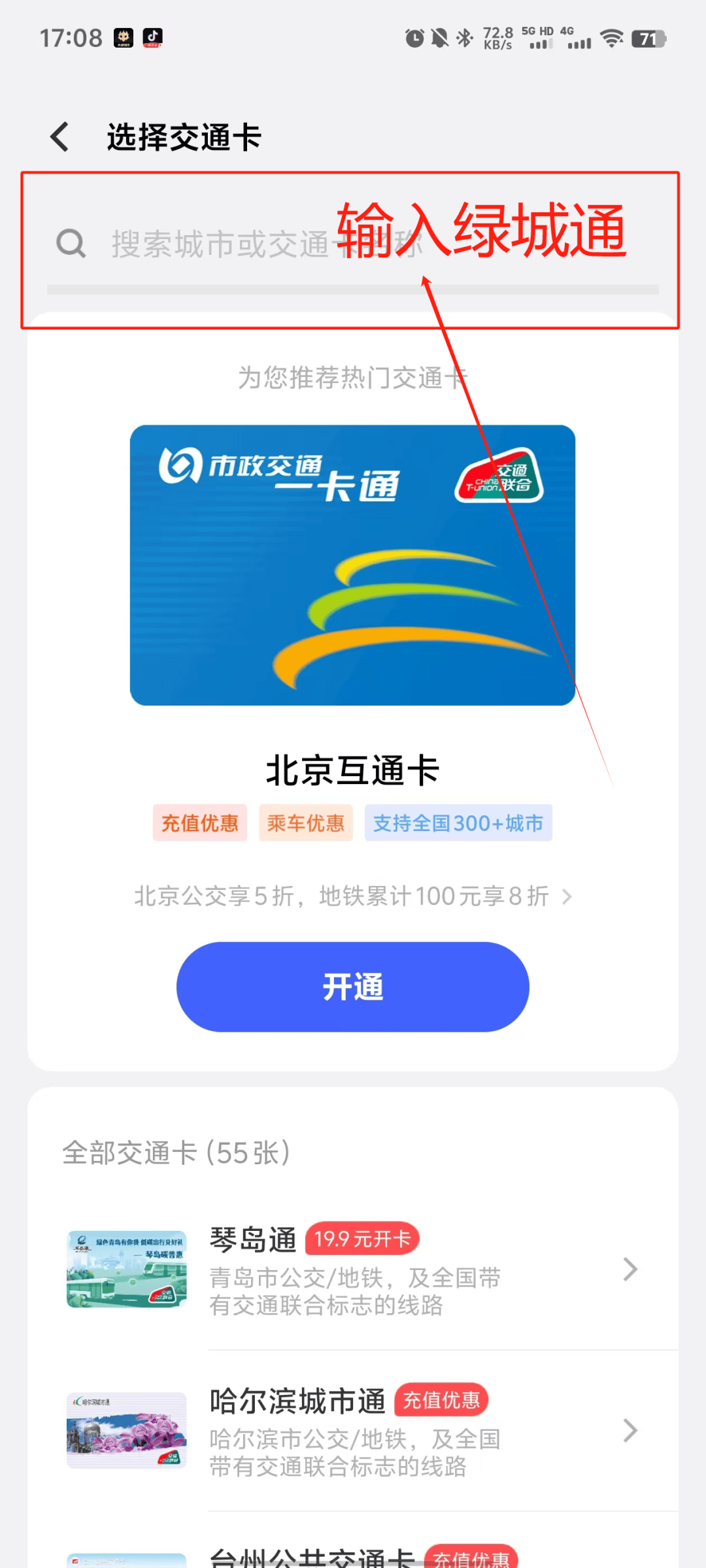Screen dimensions: 706x1568
Task: Tap the back arrow to leave 选择交通卡
Action: coord(59,137)
